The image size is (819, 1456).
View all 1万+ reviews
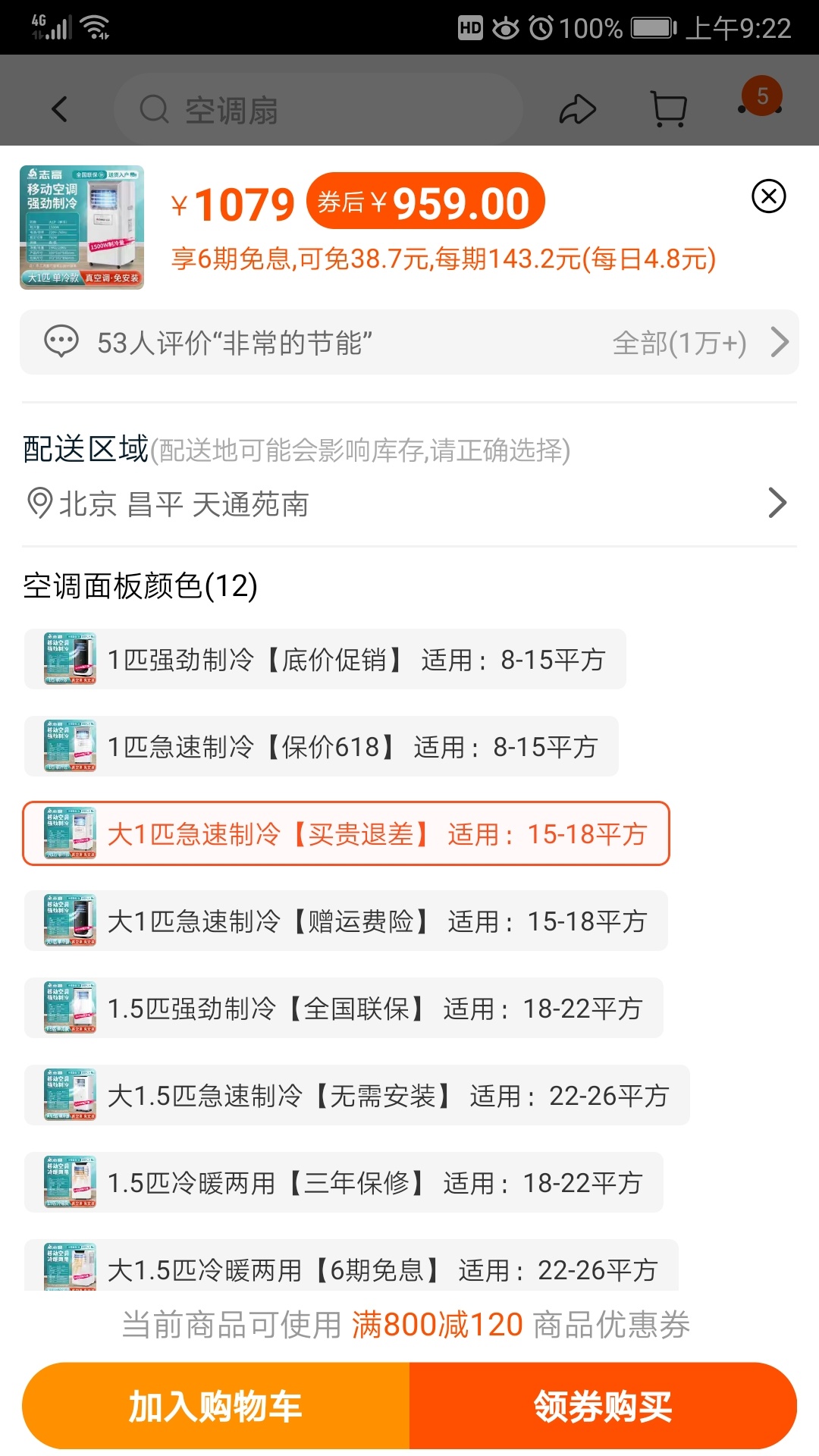tap(698, 343)
